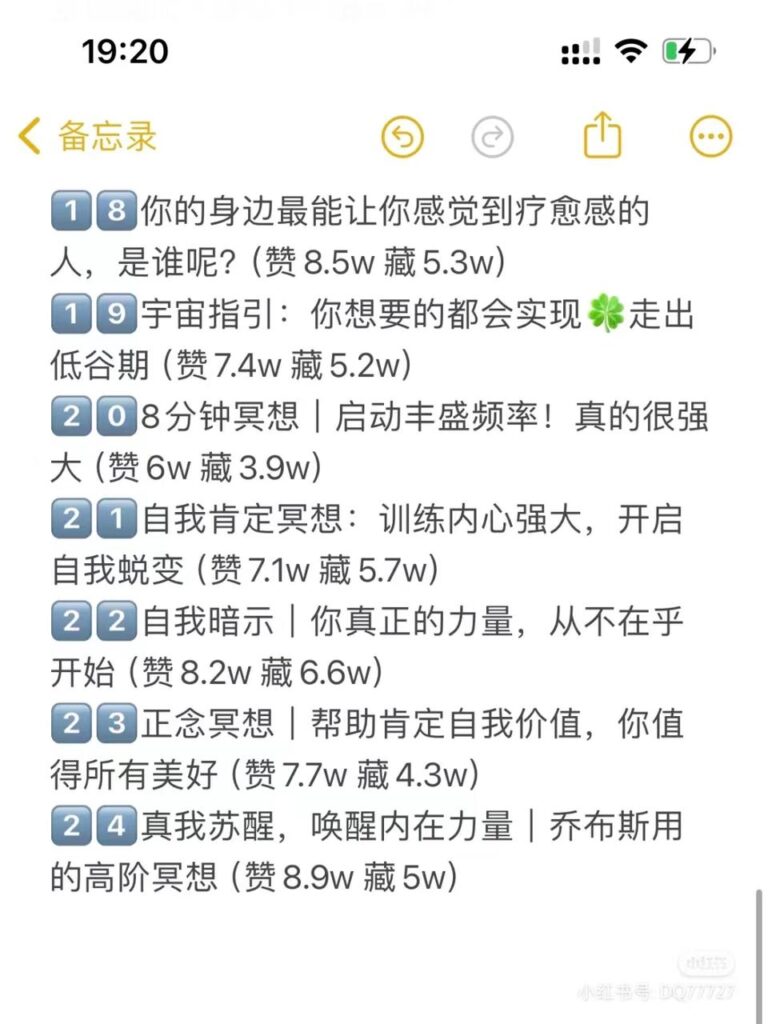The image size is (768, 1024).
Task: Tap the number 24 emoji badge
Action: tap(91, 826)
